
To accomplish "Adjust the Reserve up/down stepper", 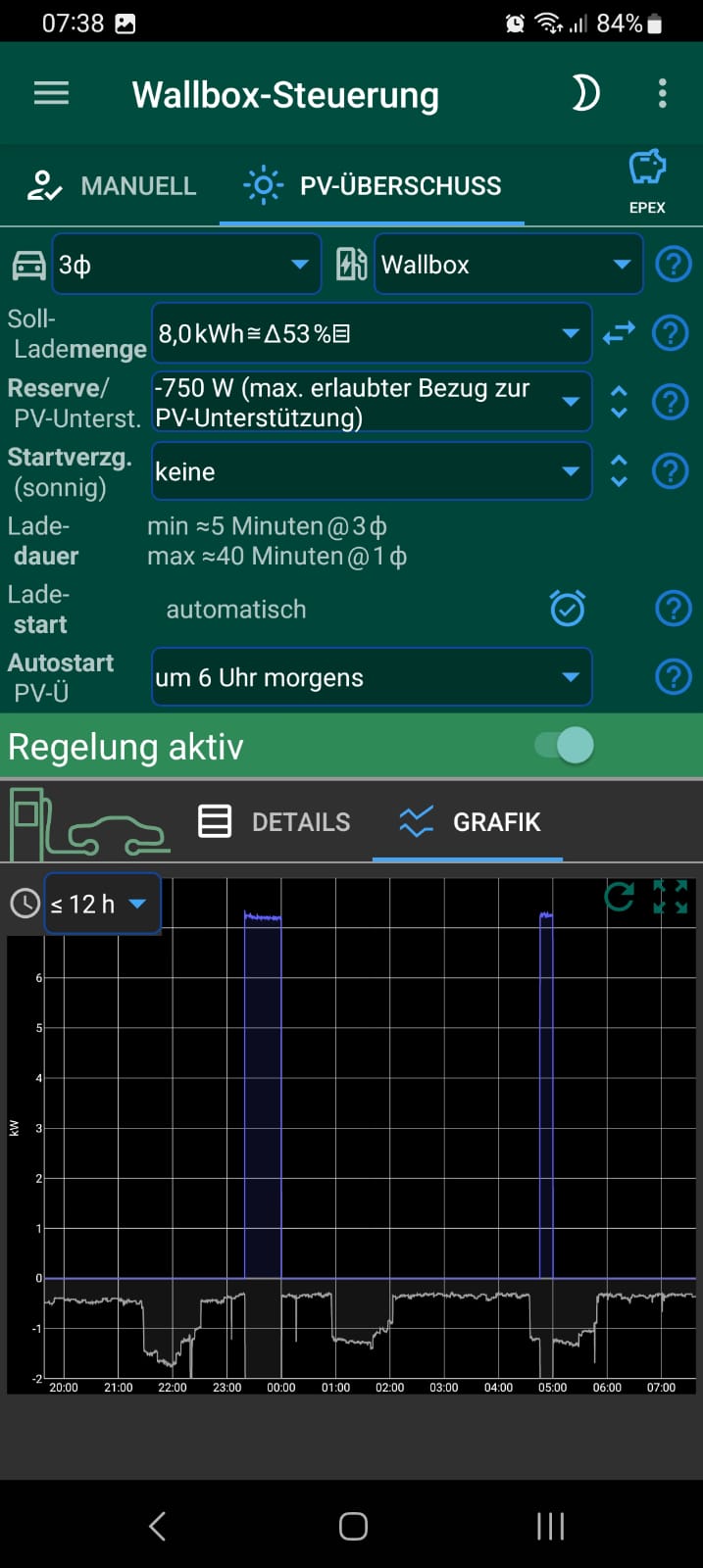I will click(619, 403).
